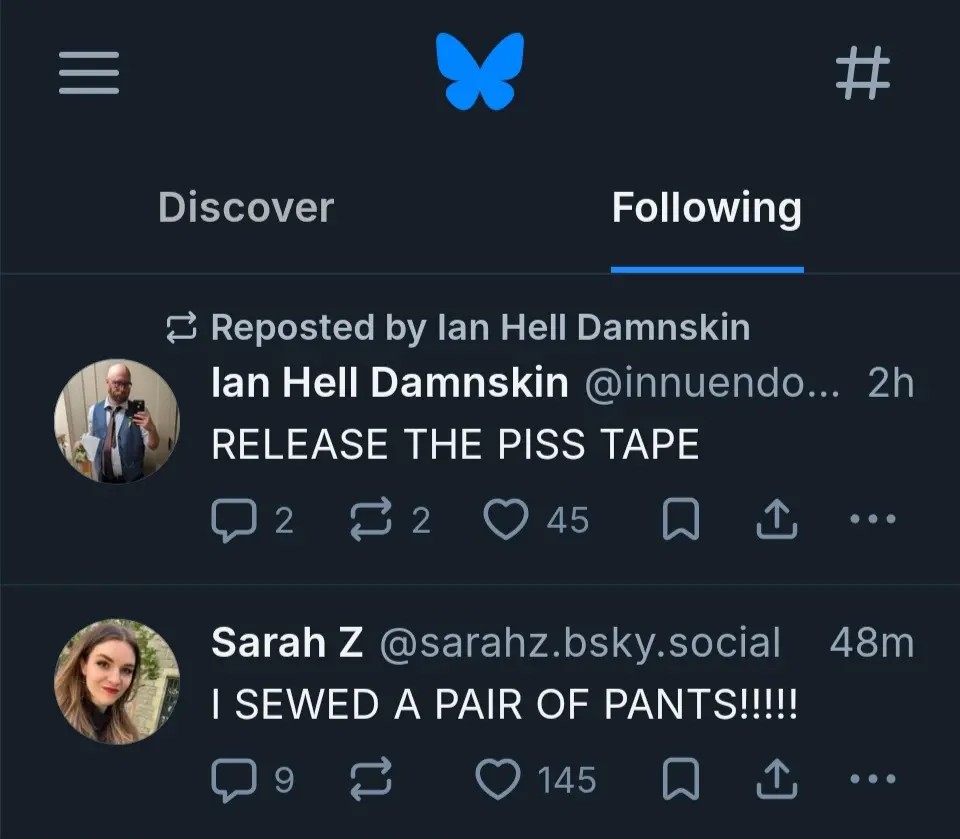
Task: Repost Ian Hell Damnskin's post
Action: 370,520
